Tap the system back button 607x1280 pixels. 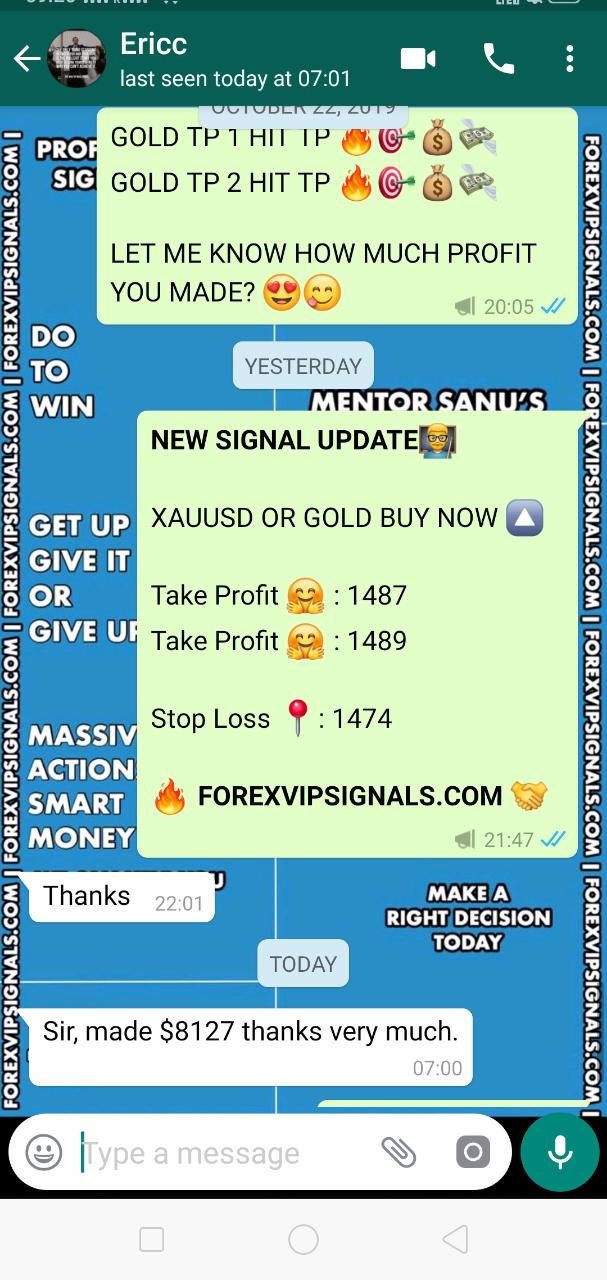(x=455, y=1240)
